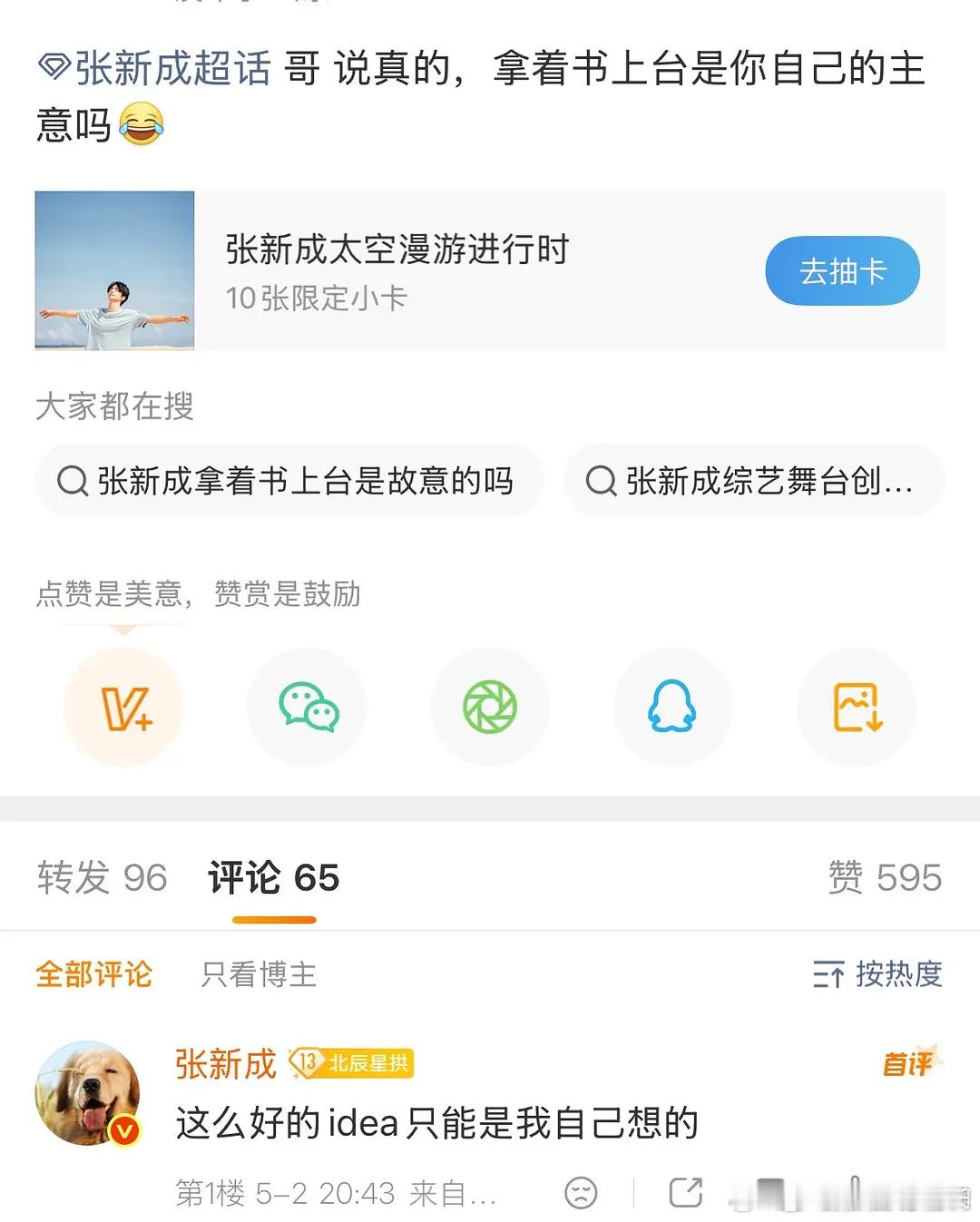Share the post to QQ
980x1222 pixels.
[672, 707]
